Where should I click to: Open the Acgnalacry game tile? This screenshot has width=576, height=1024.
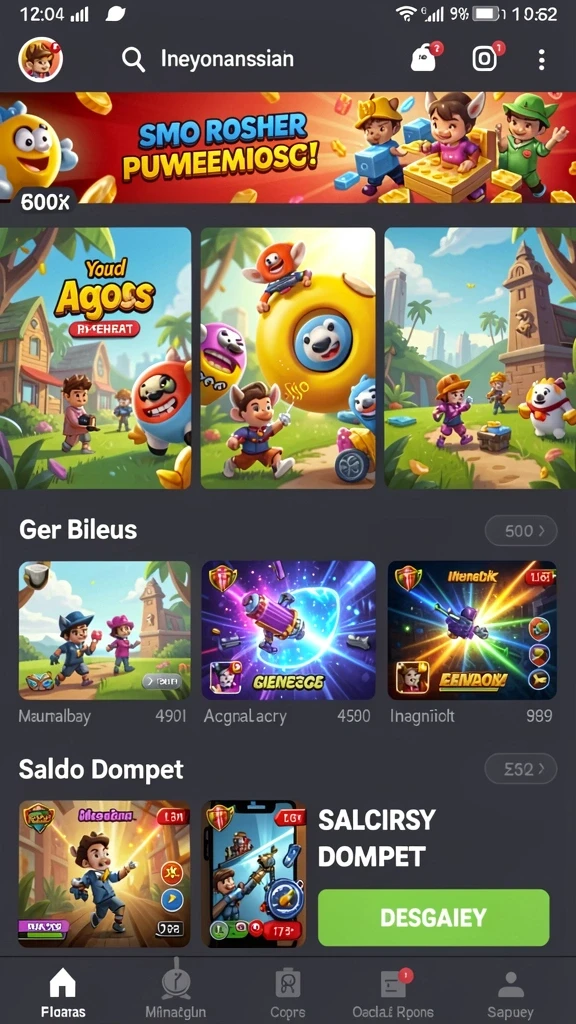tap(288, 631)
